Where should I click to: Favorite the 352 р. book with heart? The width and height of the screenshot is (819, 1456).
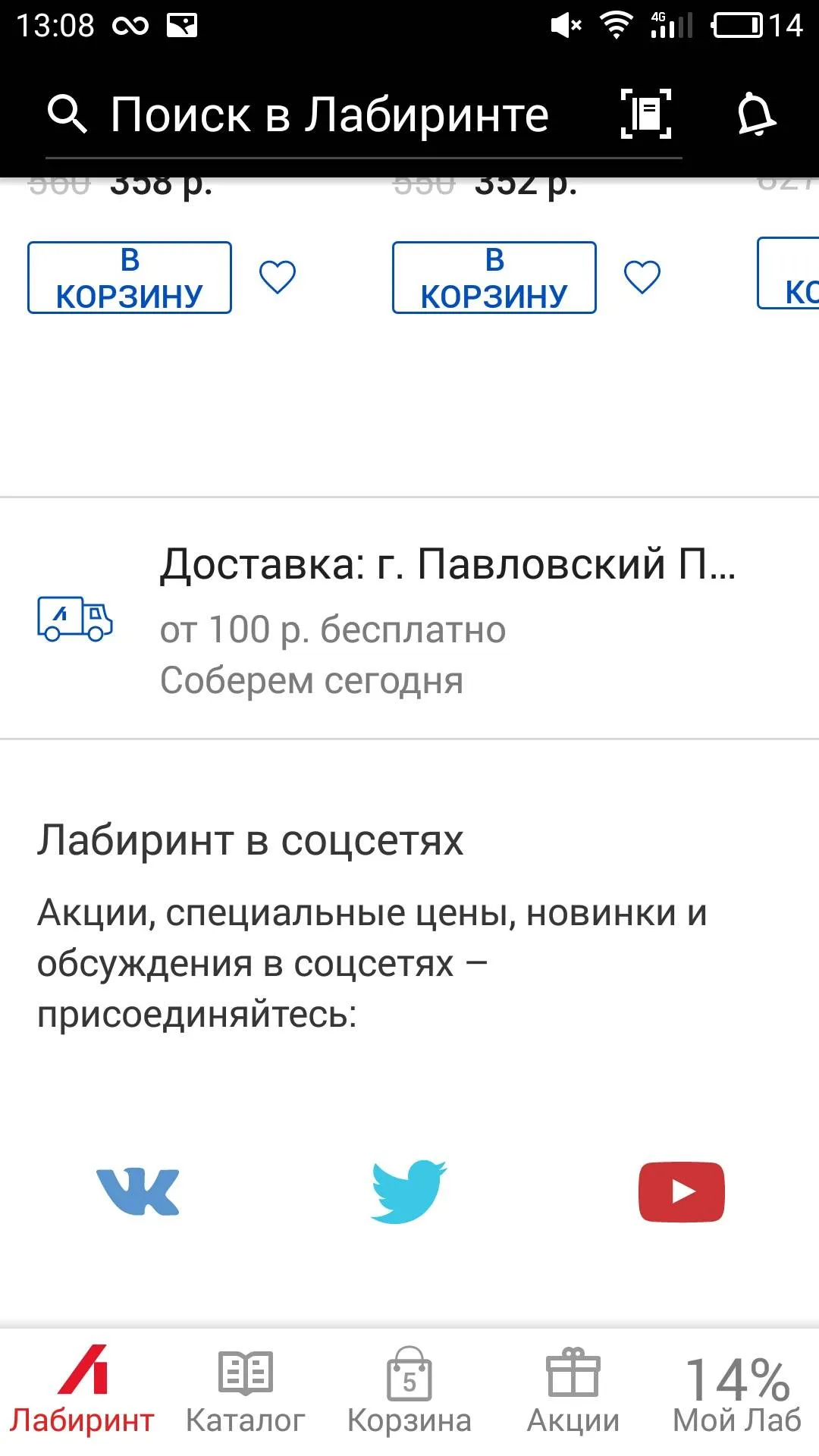point(642,277)
